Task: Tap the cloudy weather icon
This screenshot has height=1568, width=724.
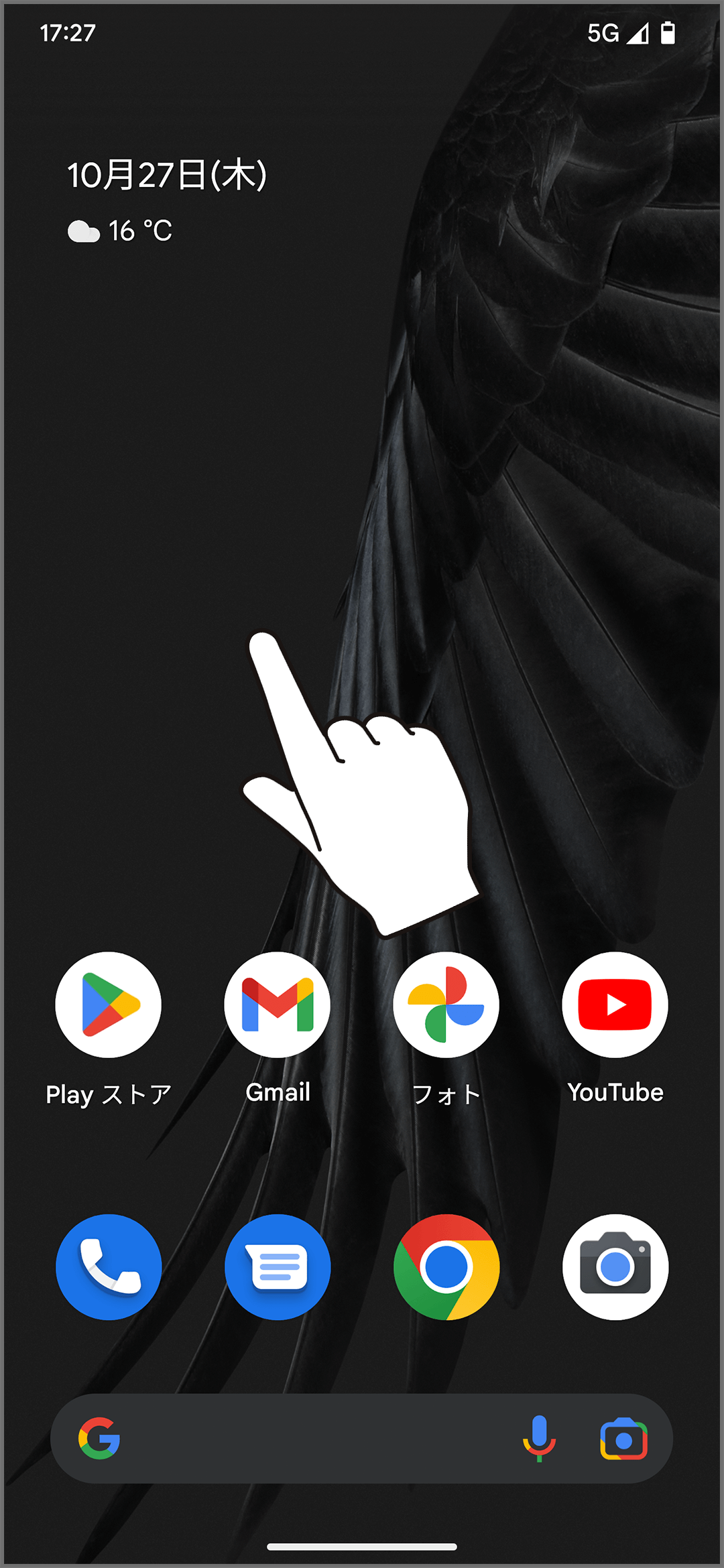Action: click(x=82, y=231)
